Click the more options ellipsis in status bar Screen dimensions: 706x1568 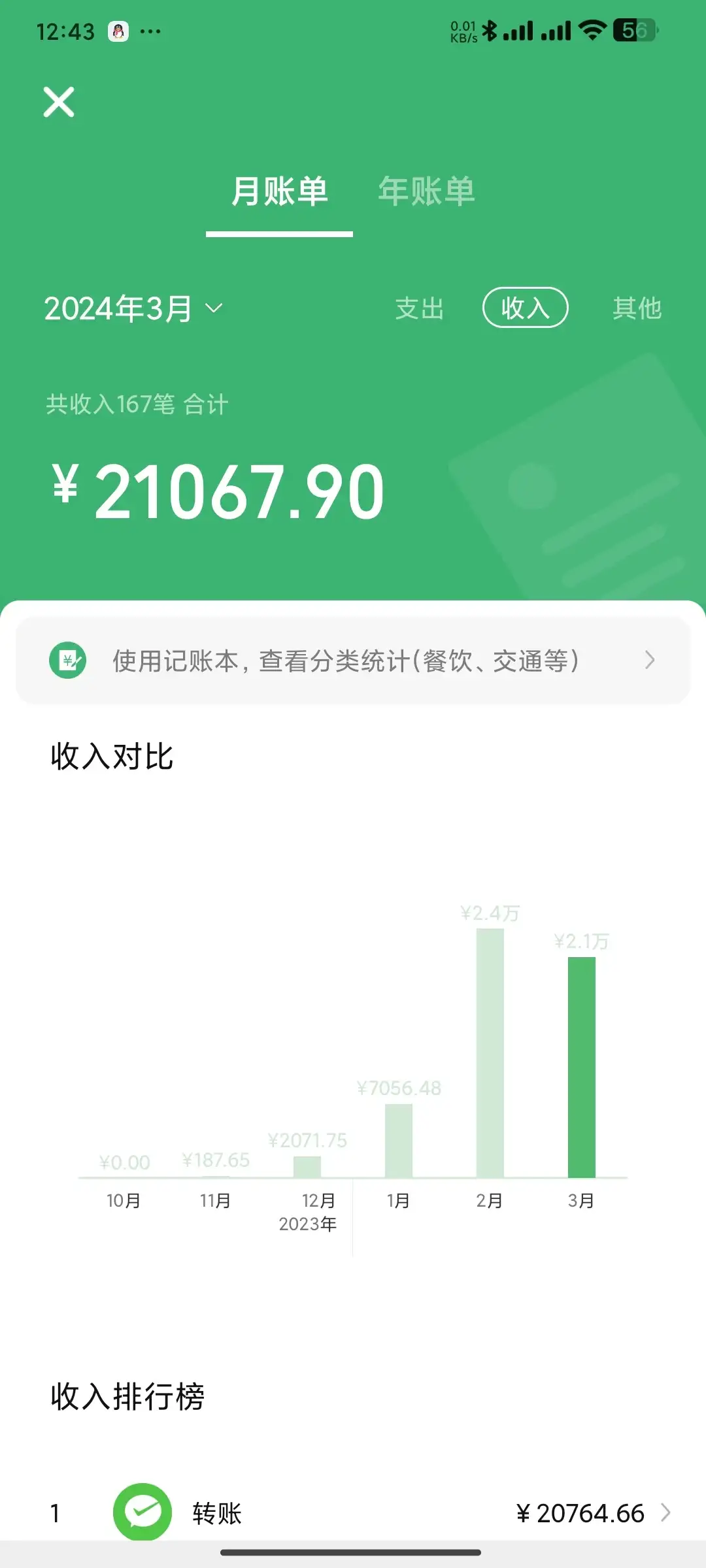[152, 31]
